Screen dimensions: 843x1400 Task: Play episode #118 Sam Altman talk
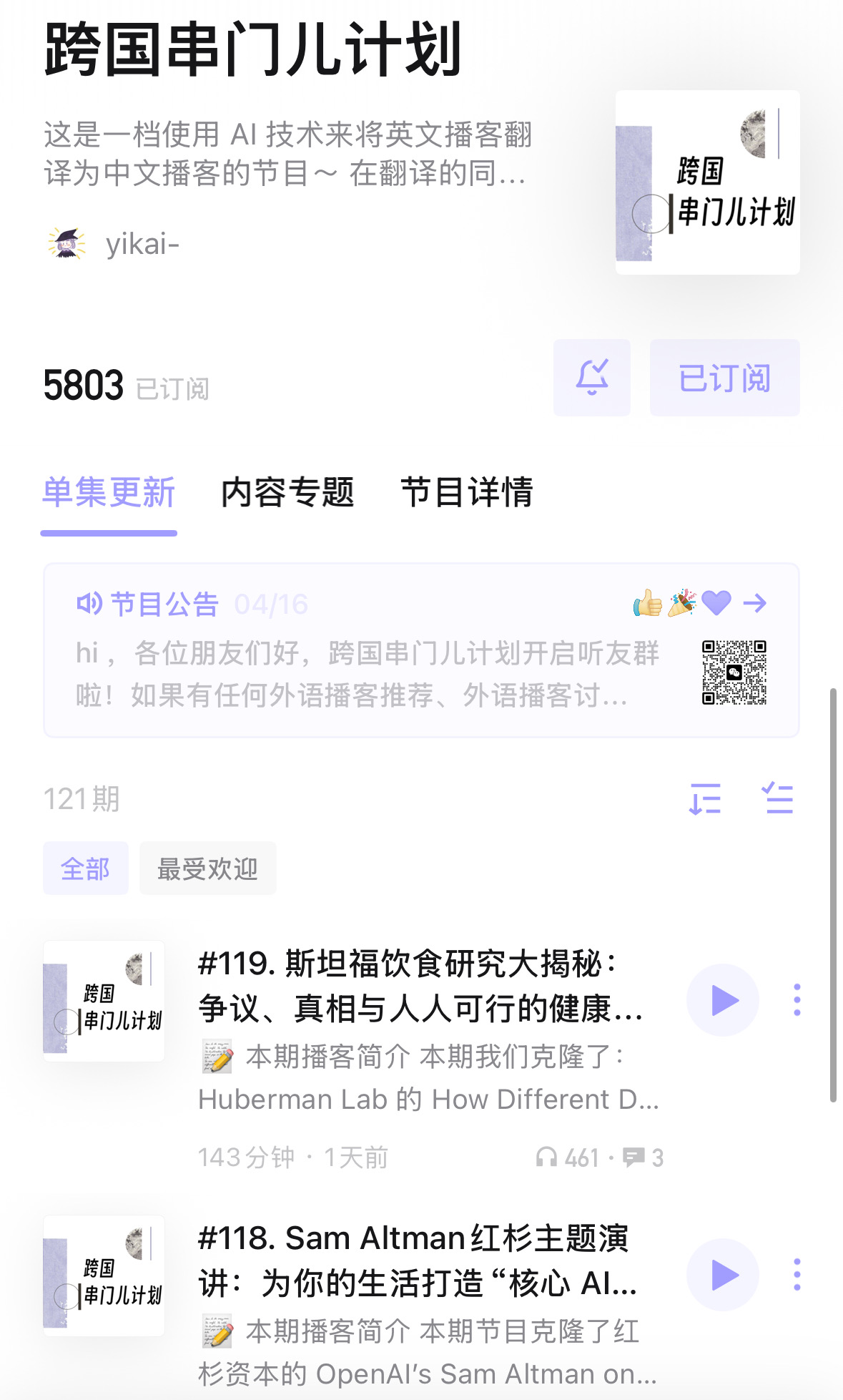[723, 1275]
